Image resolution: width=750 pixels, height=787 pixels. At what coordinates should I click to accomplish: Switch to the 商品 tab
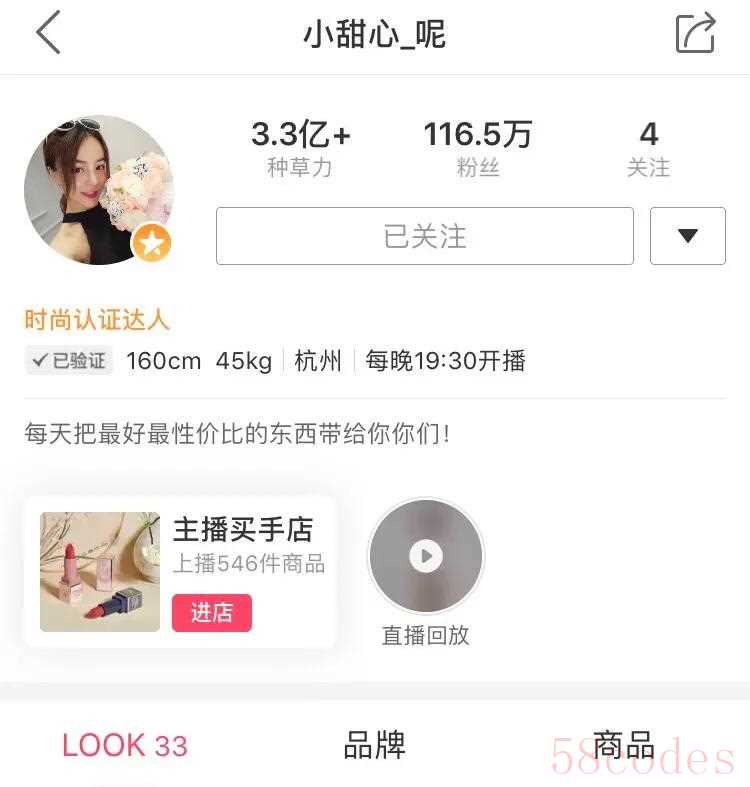[x=623, y=745]
